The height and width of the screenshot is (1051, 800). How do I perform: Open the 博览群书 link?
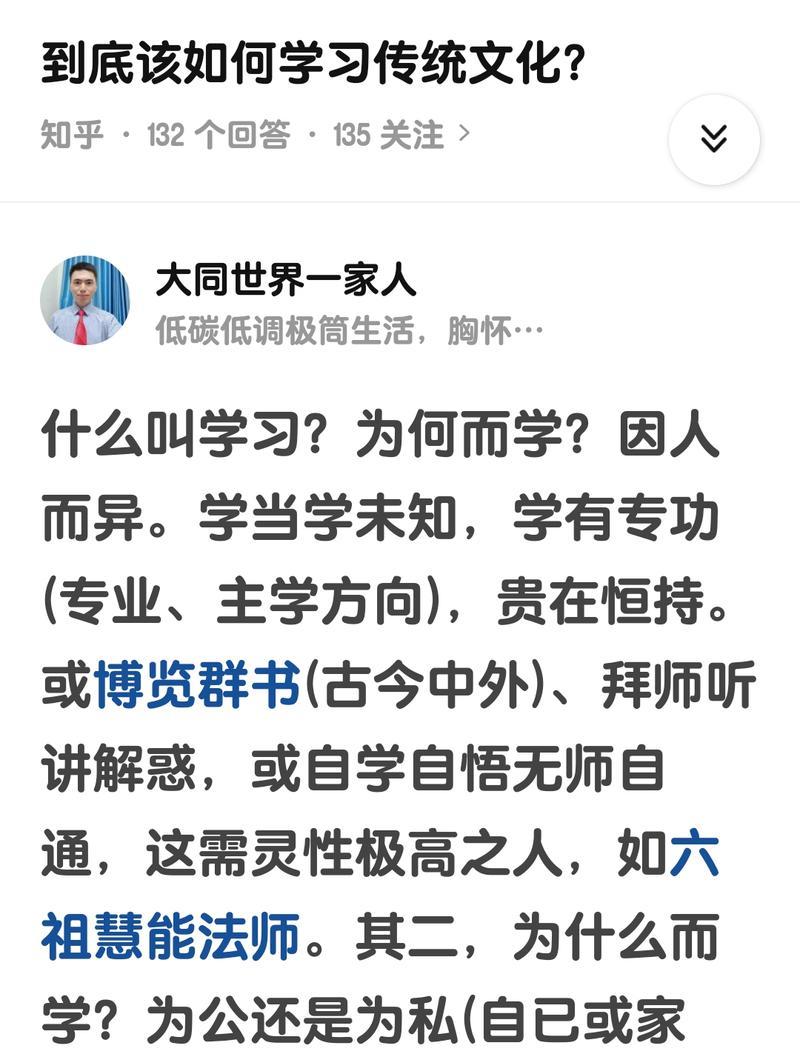197,689
